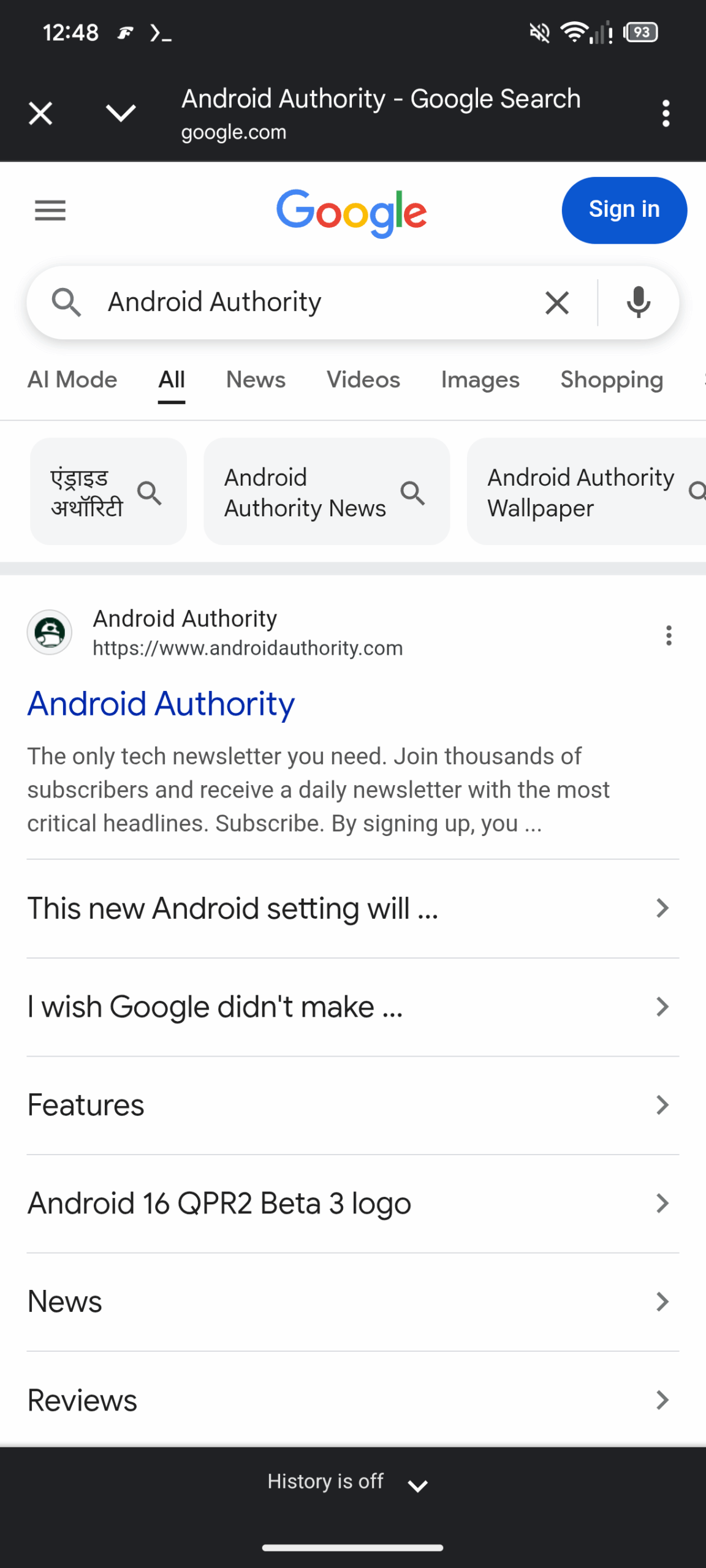Switch to the Images tab
Image resolution: width=706 pixels, height=1568 pixels.
pyautogui.click(x=480, y=380)
